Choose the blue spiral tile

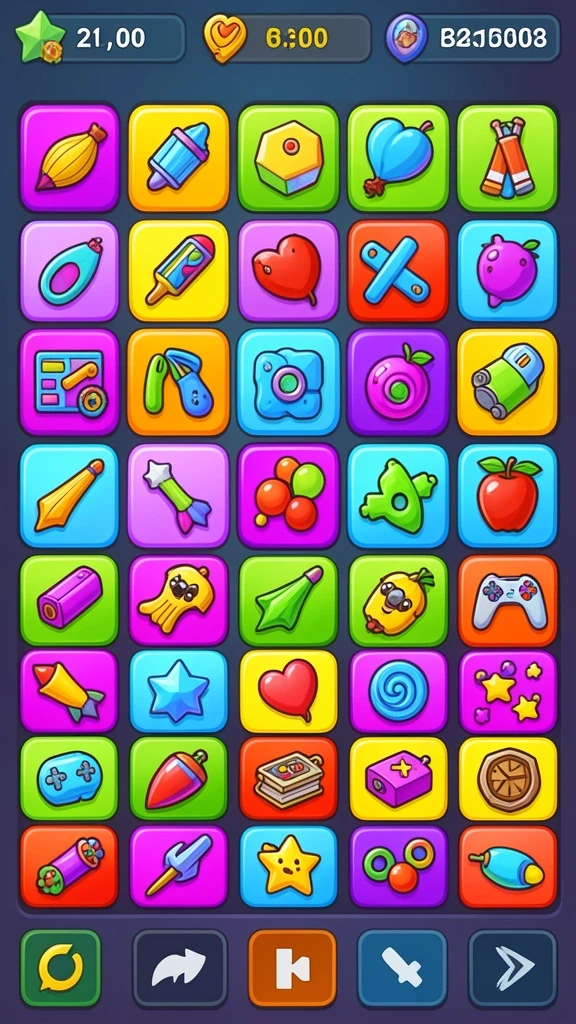click(x=398, y=691)
